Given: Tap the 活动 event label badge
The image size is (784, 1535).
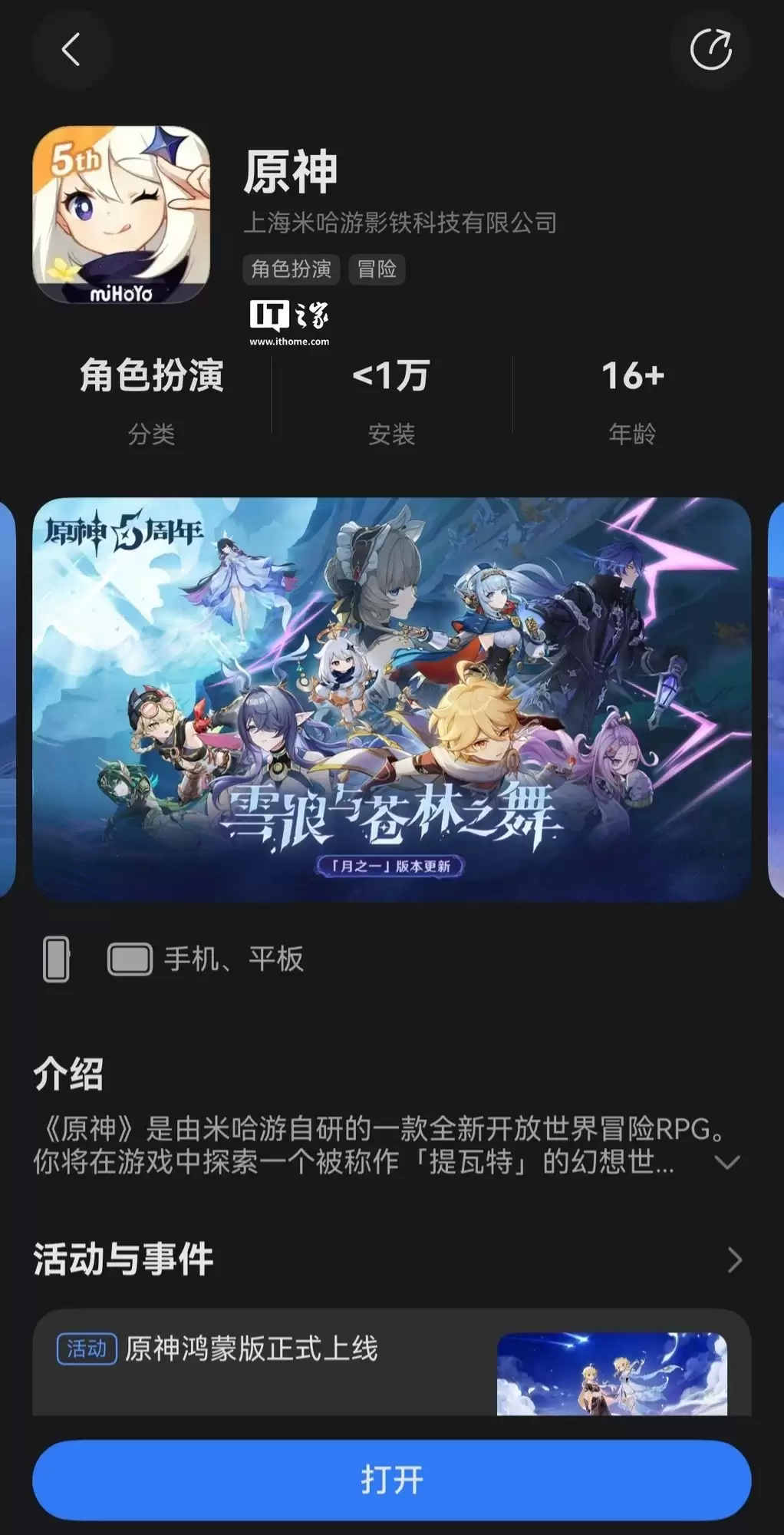Looking at the screenshot, I should [87, 1349].
